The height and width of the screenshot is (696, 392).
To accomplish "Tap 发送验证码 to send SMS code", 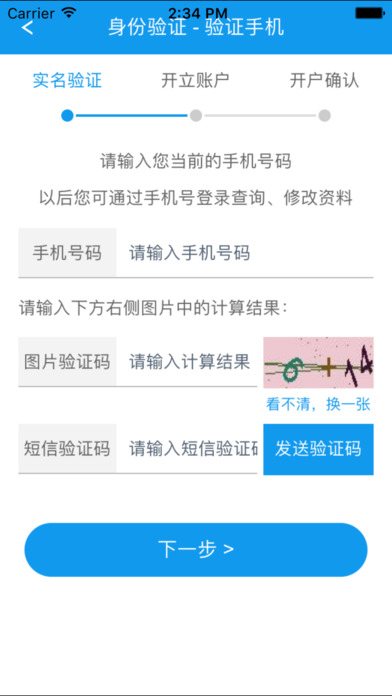I will pos(318,449).
